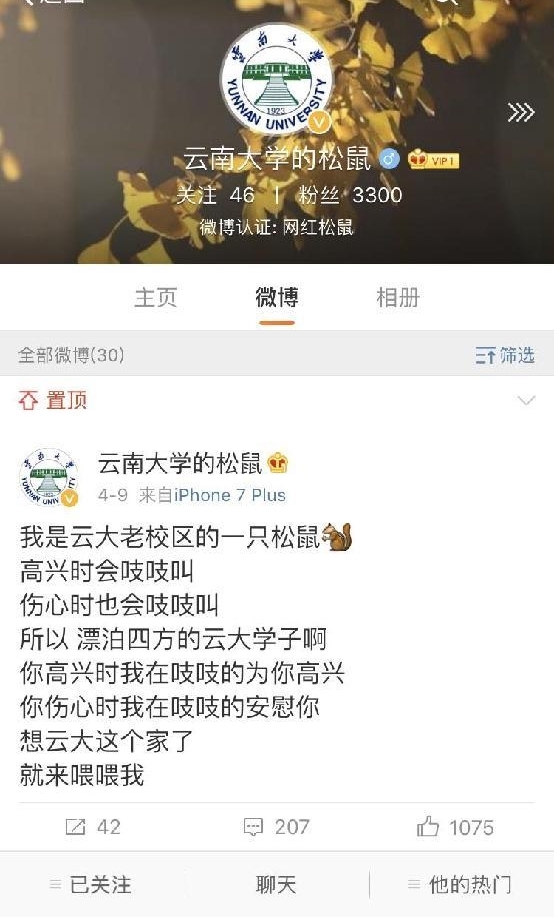
Task: Open the profile avatar of Yunnan University
Action: (x=276, y=80)
